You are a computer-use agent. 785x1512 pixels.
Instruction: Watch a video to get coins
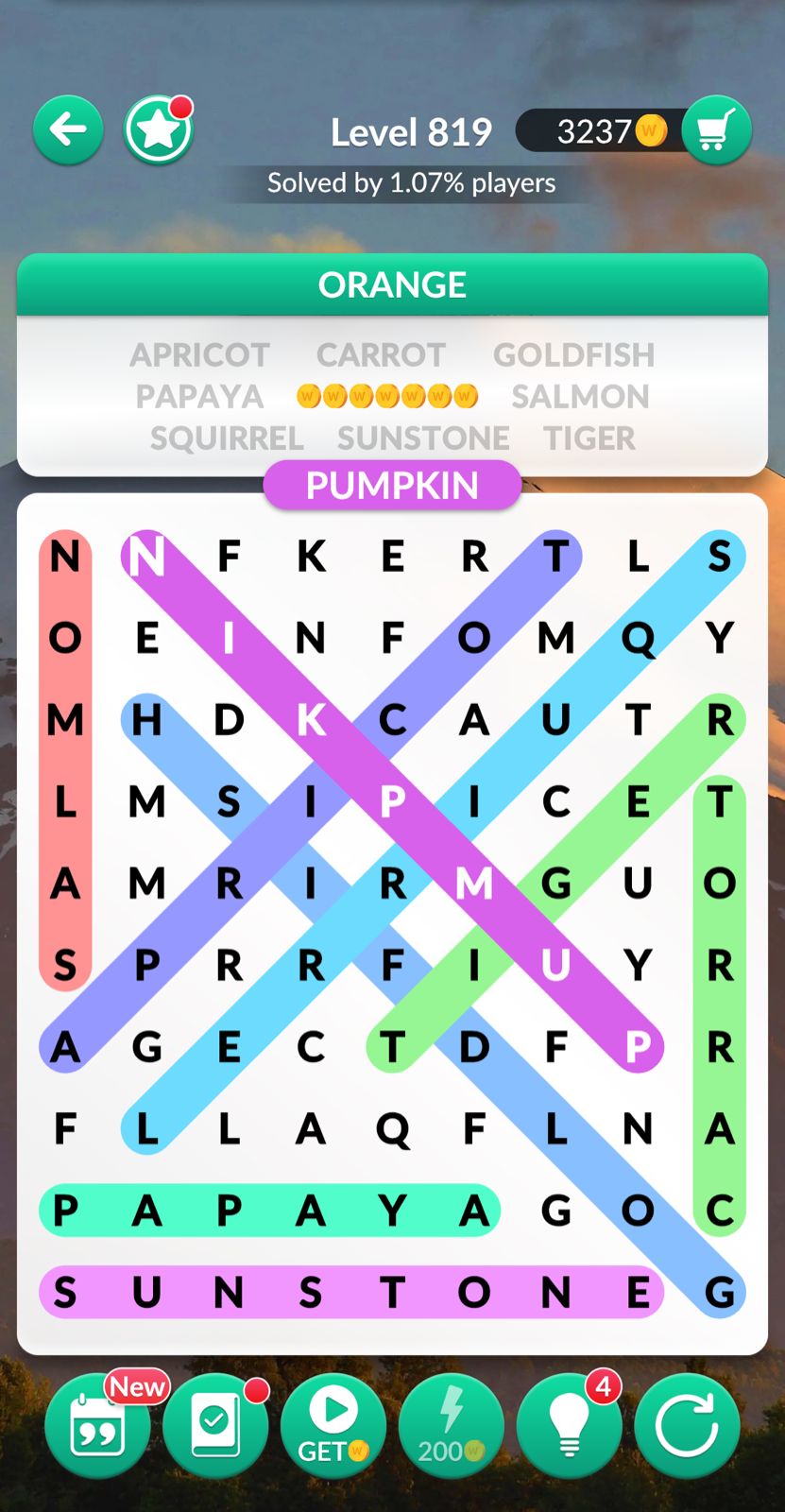coord(333,1425)
